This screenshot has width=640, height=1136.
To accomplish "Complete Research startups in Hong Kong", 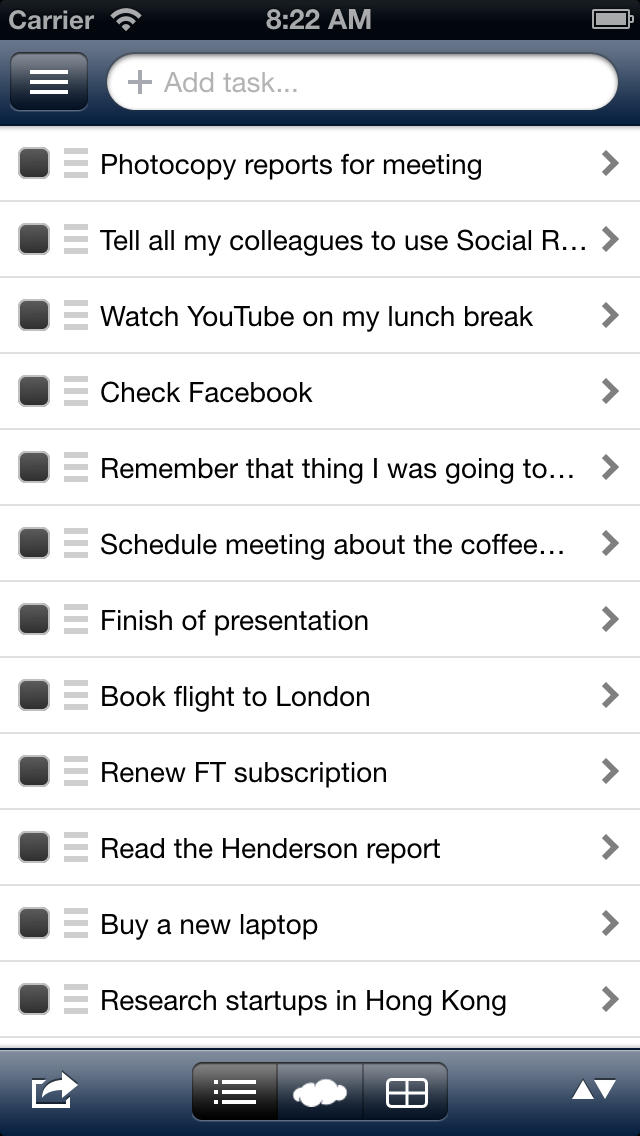I will tap(34, 999).
